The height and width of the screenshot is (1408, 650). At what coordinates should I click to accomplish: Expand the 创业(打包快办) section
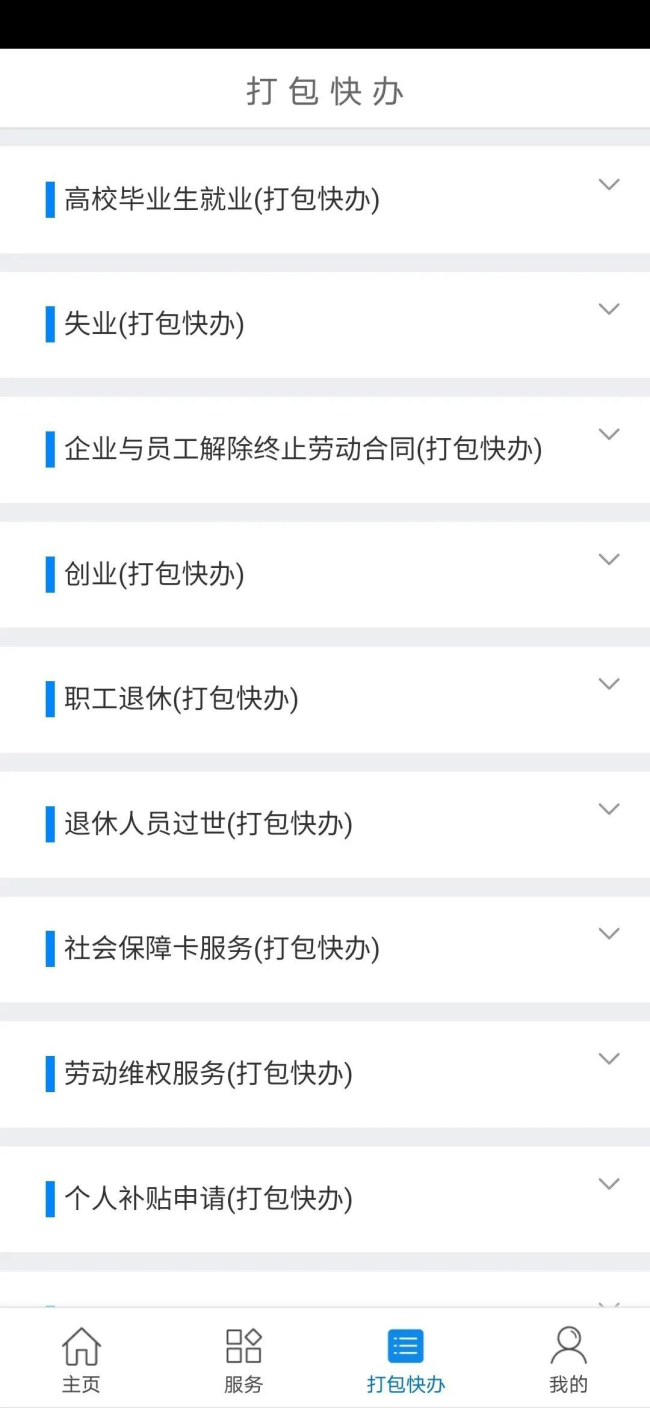[608, 560]
